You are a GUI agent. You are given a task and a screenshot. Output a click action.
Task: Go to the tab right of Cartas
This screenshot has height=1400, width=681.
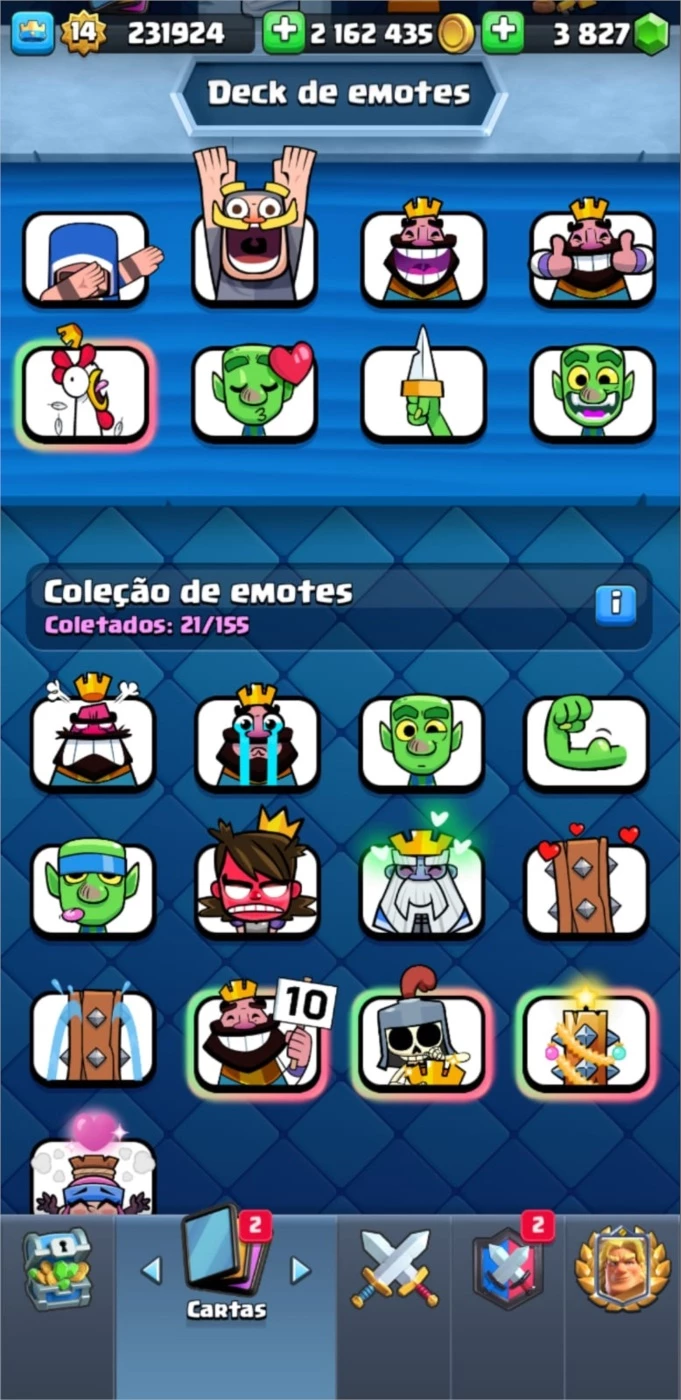pos(300,1270)
